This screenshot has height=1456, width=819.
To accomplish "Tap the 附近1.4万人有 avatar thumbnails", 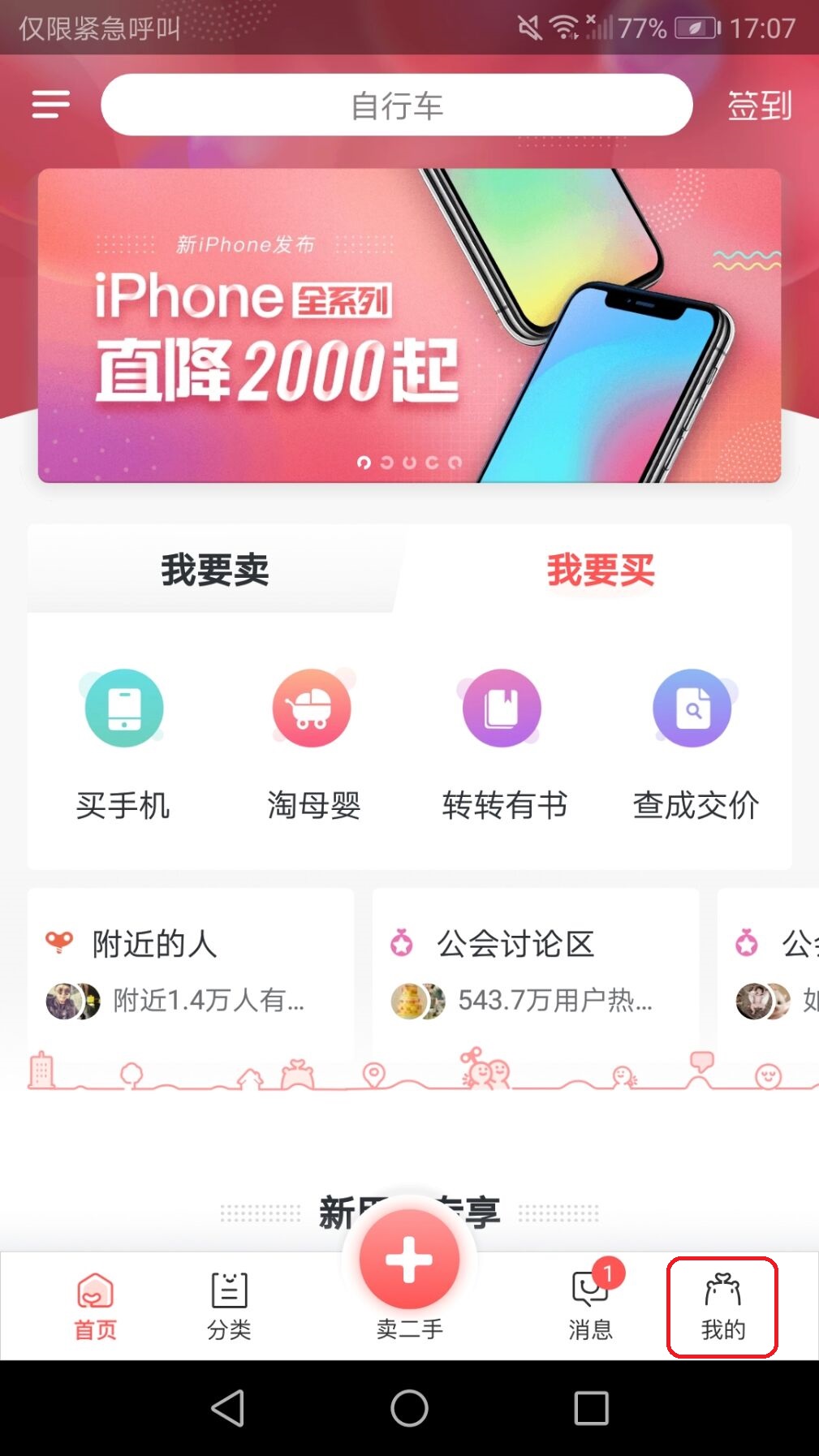I will pos(72,1001).
